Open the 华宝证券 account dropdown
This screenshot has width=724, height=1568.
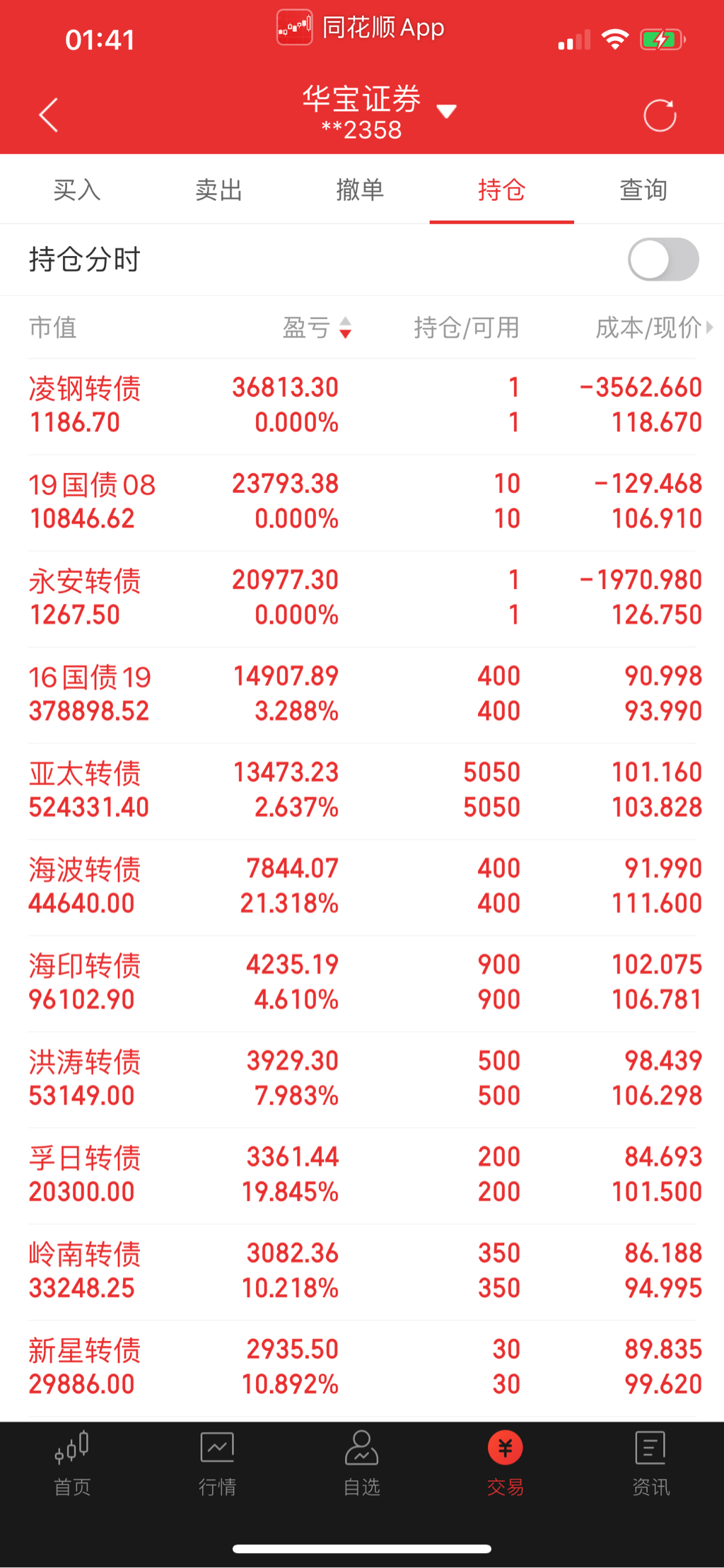point(446,111)
